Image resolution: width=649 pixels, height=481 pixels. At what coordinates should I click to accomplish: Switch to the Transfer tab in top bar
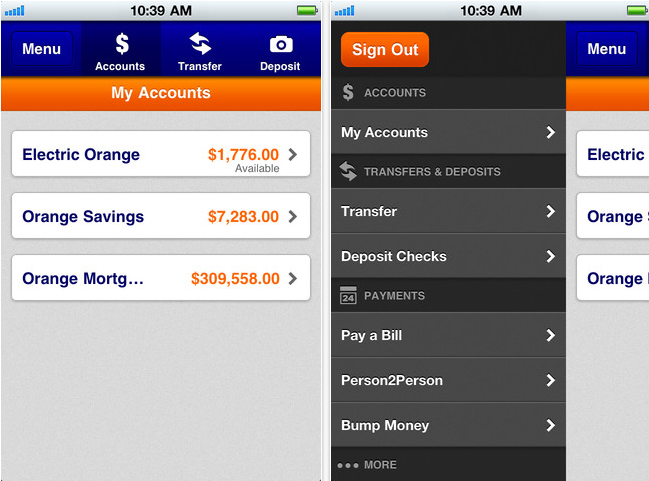(200, 52)
